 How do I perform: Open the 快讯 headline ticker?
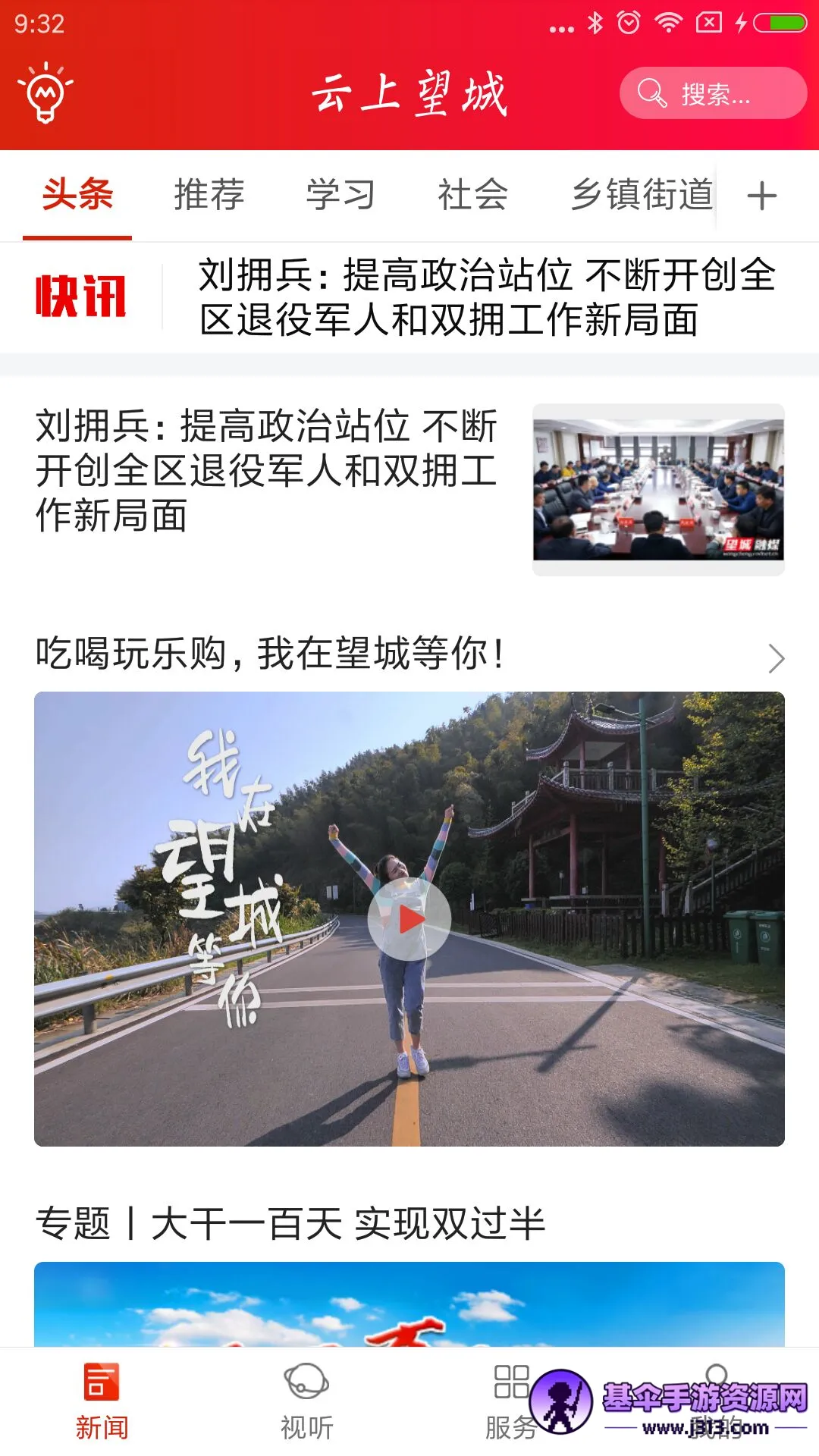[x=485, y=297]
